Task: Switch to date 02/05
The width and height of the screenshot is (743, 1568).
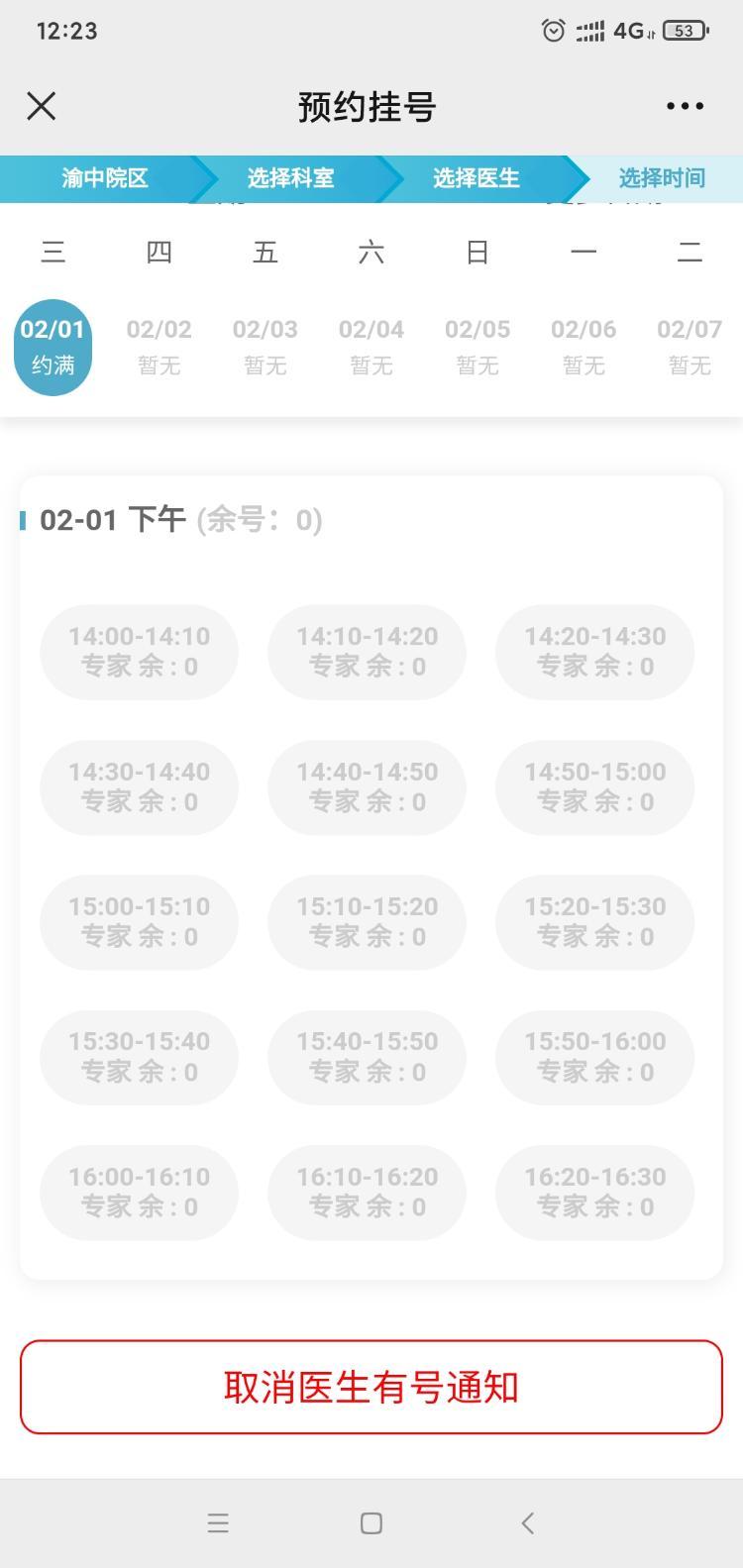Action: tap(478, 347)
